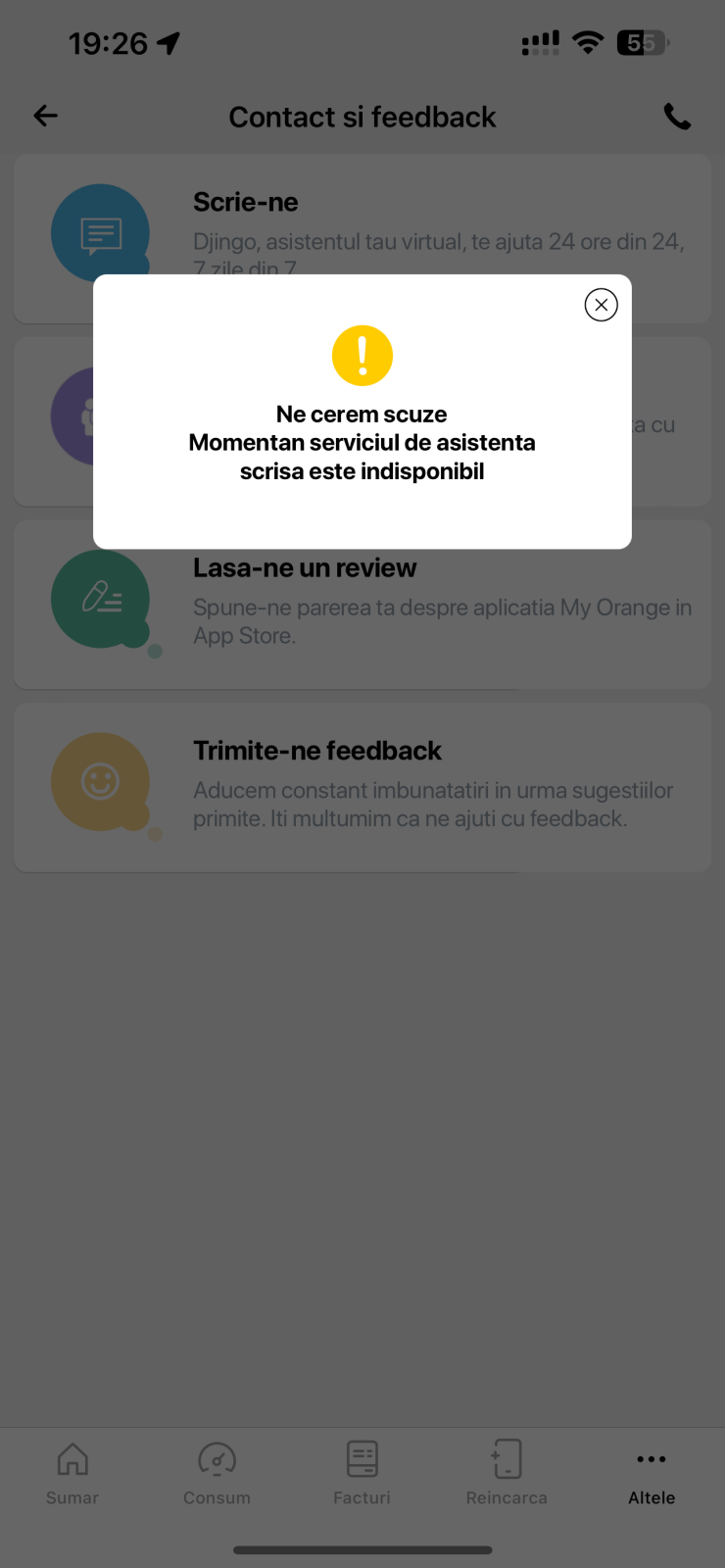Screen dimensions: 725x1568
Task: Tap the phone call icon
Action: tap(677, 116)
